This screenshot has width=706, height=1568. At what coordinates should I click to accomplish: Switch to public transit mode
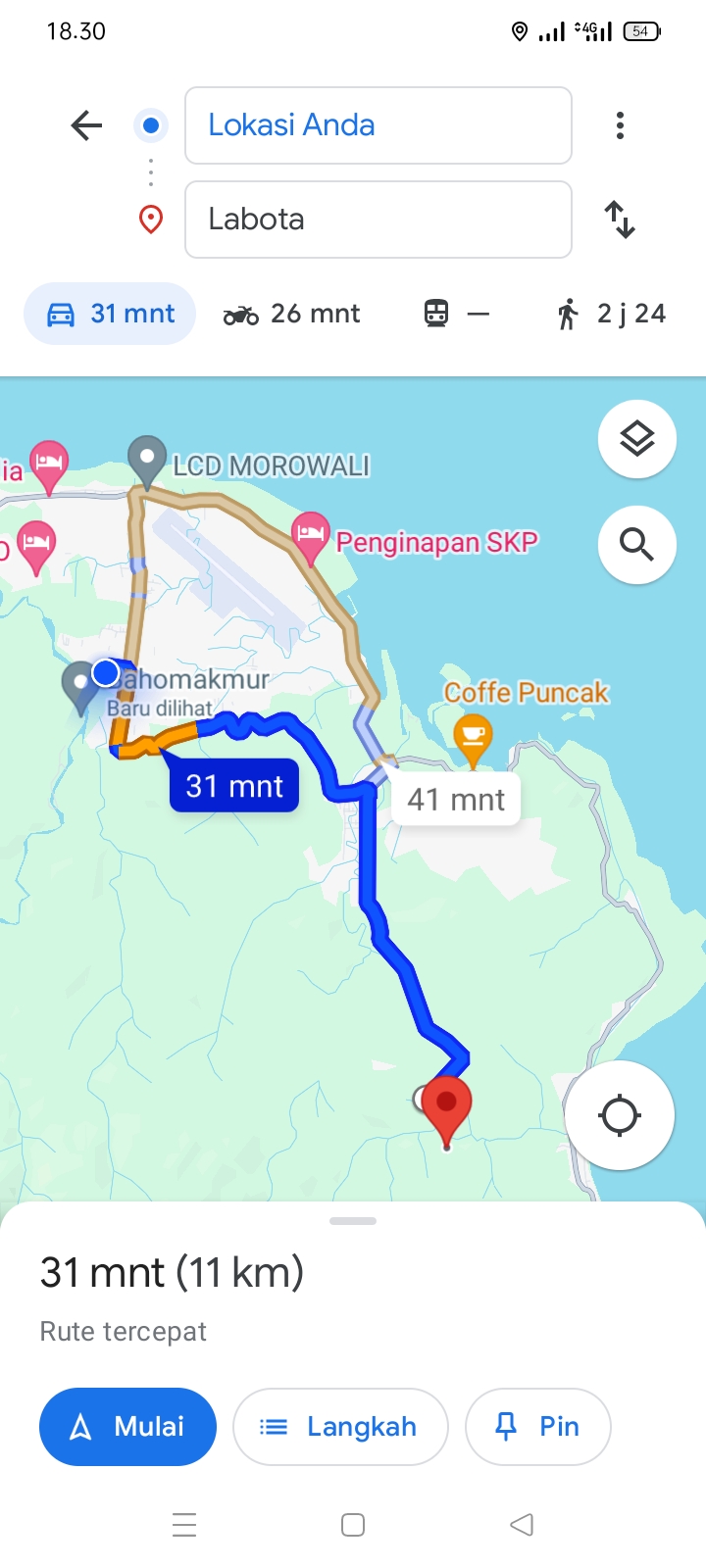(x=456, y=314)
